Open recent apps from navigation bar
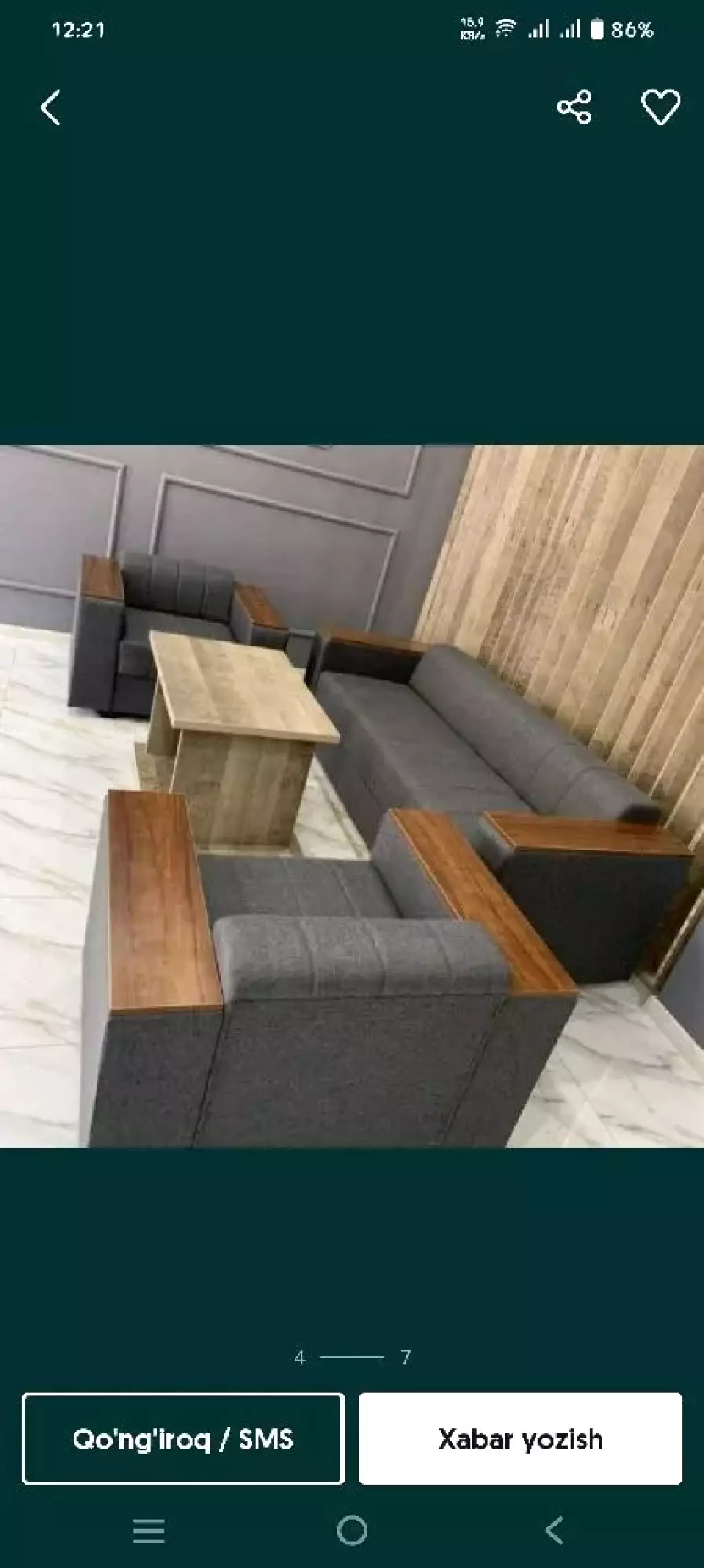Image resolution: width=704 pixels, height=1568 pixels. click(149, 1530)
